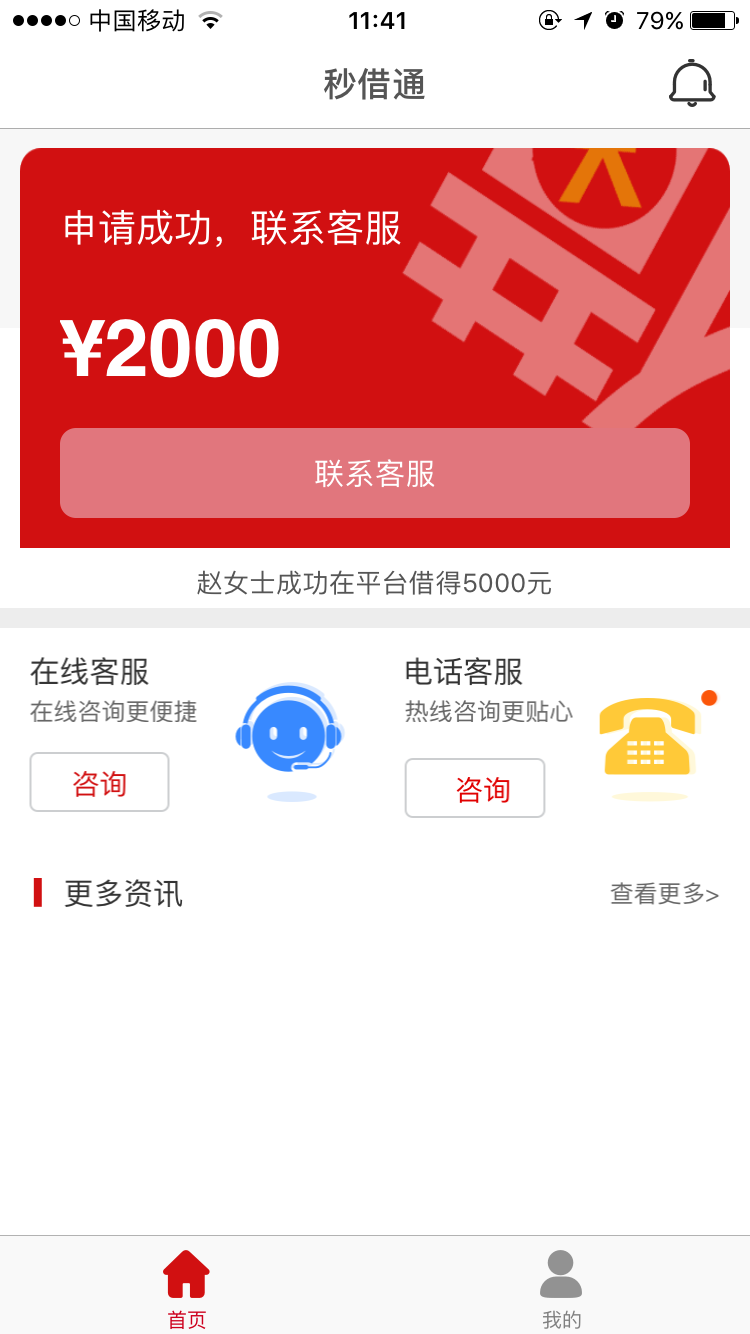The width and height of the screenshot is (750, 1334).
Task: Switch to the 我的 tab
Action: pyautogui.click(x=561, y=1289)
